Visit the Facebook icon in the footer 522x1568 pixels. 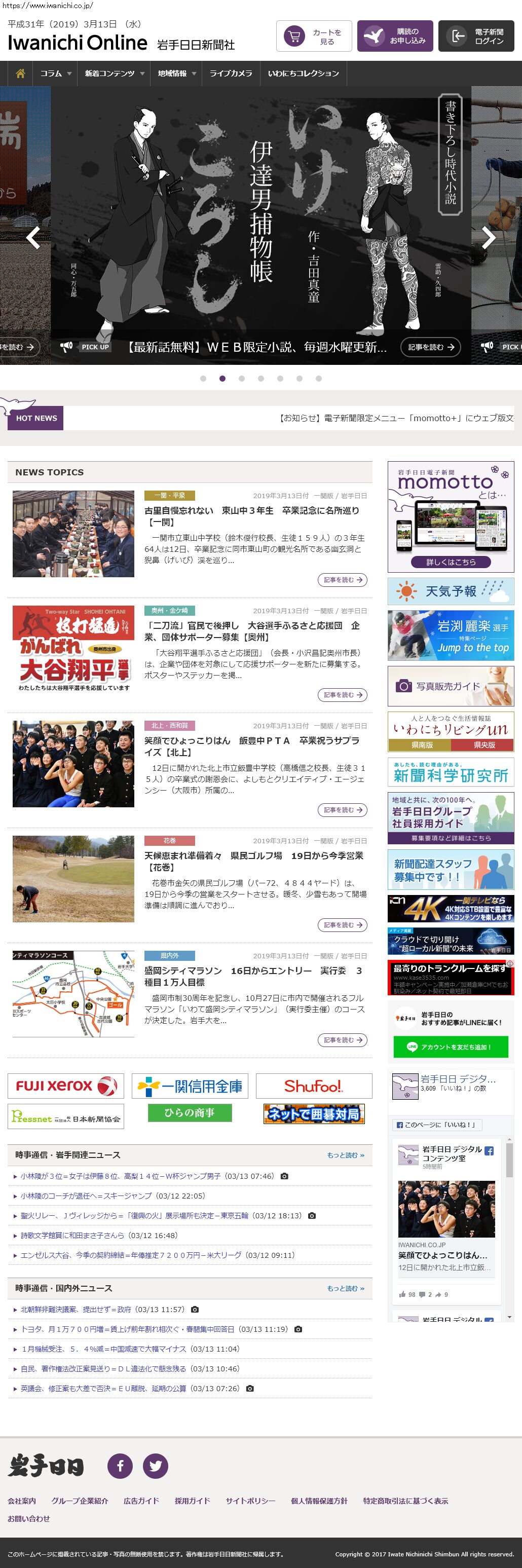(x=120, y=1466)
